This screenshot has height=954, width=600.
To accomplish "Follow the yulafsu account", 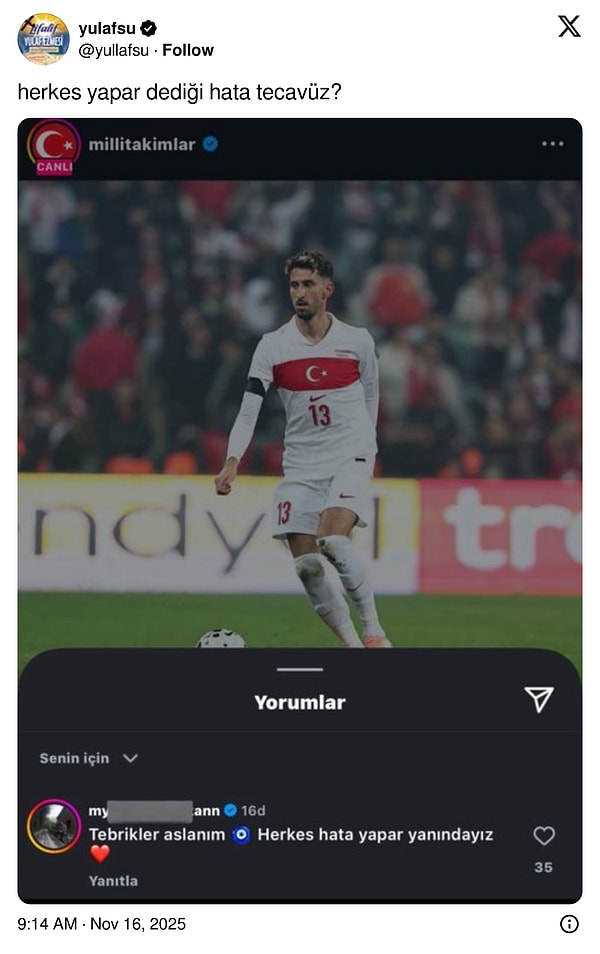I will click(x=189, y=50).
